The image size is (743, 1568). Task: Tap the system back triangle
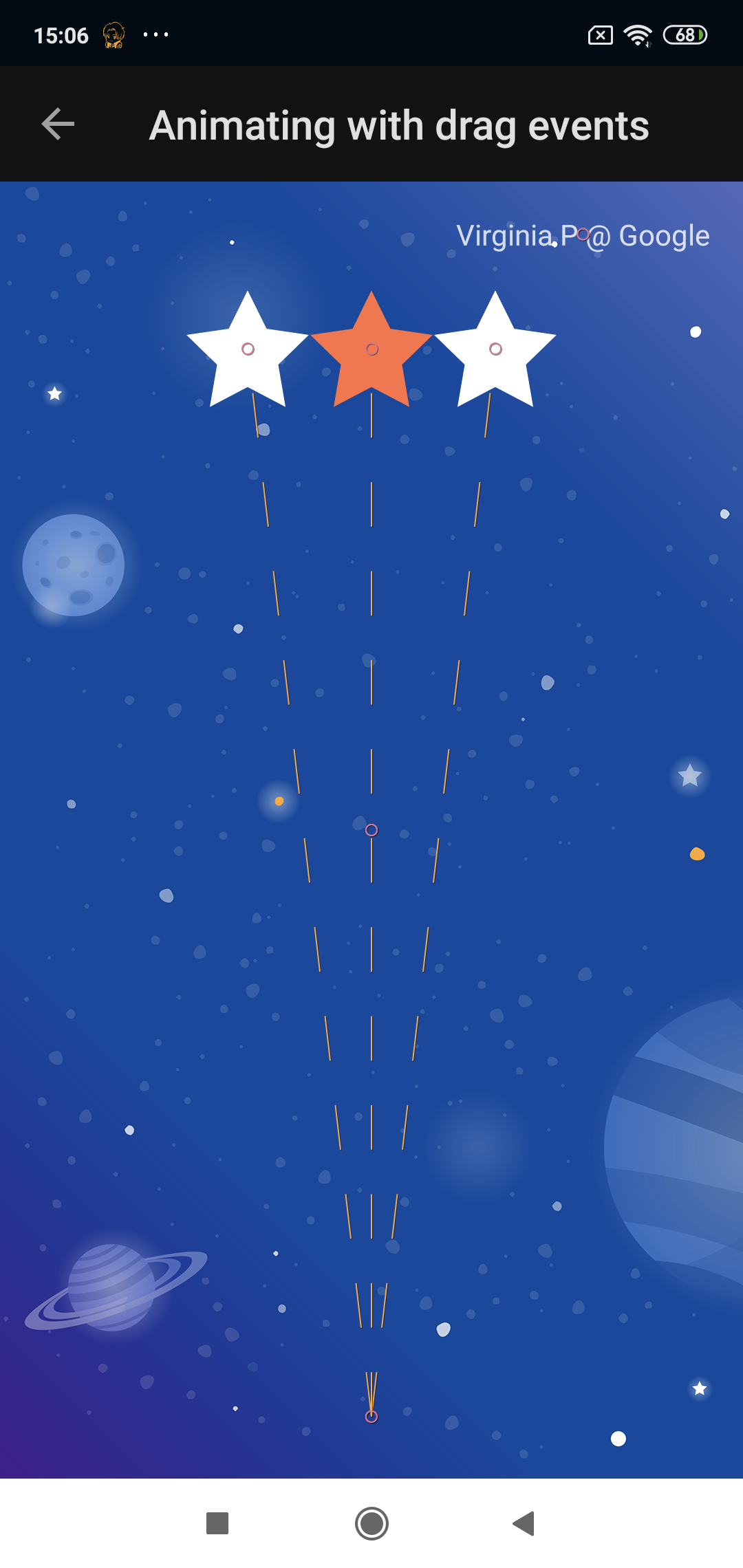[x=524, y=1523]
